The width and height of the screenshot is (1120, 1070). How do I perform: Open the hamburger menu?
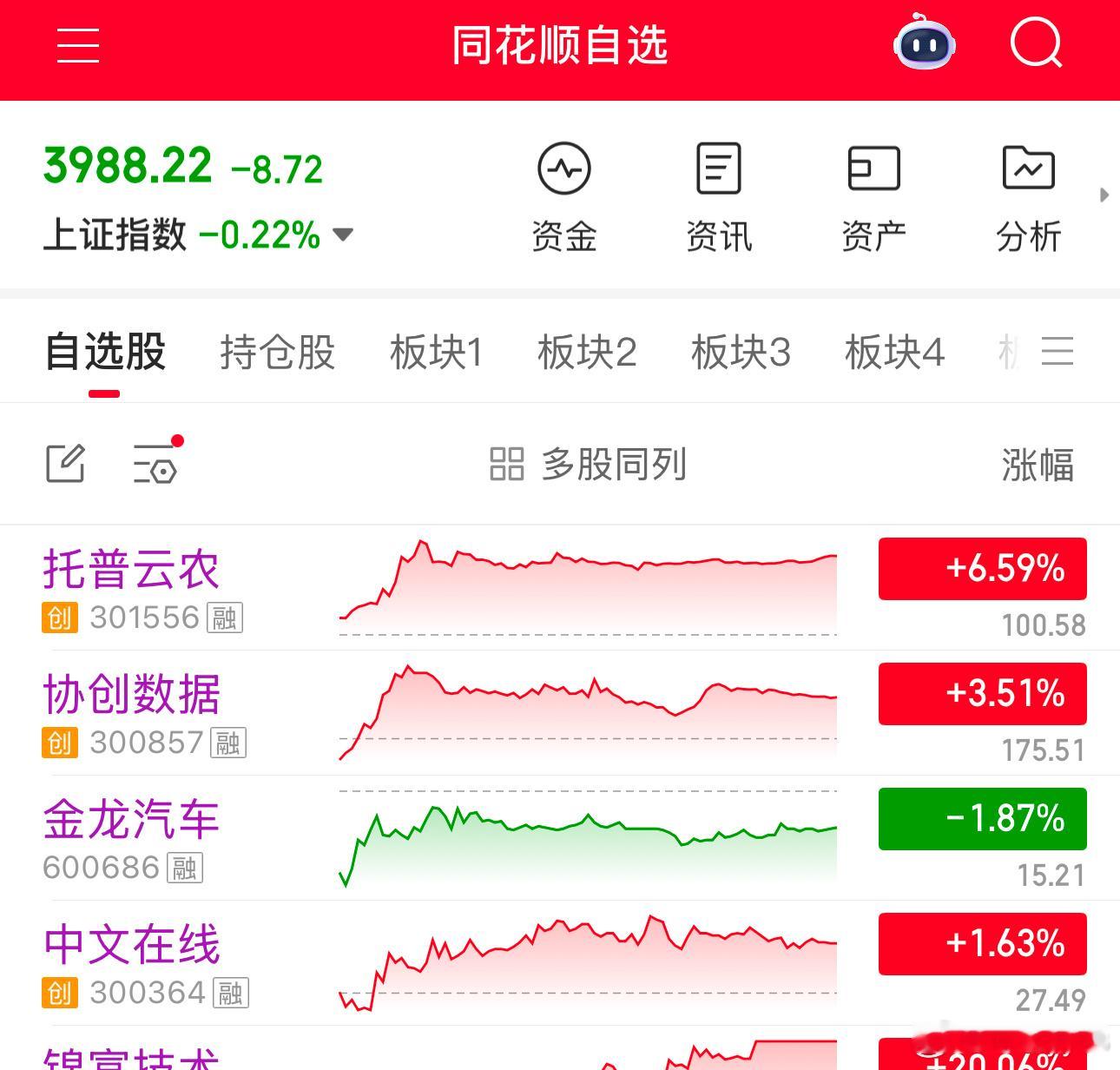pos(78,45)
